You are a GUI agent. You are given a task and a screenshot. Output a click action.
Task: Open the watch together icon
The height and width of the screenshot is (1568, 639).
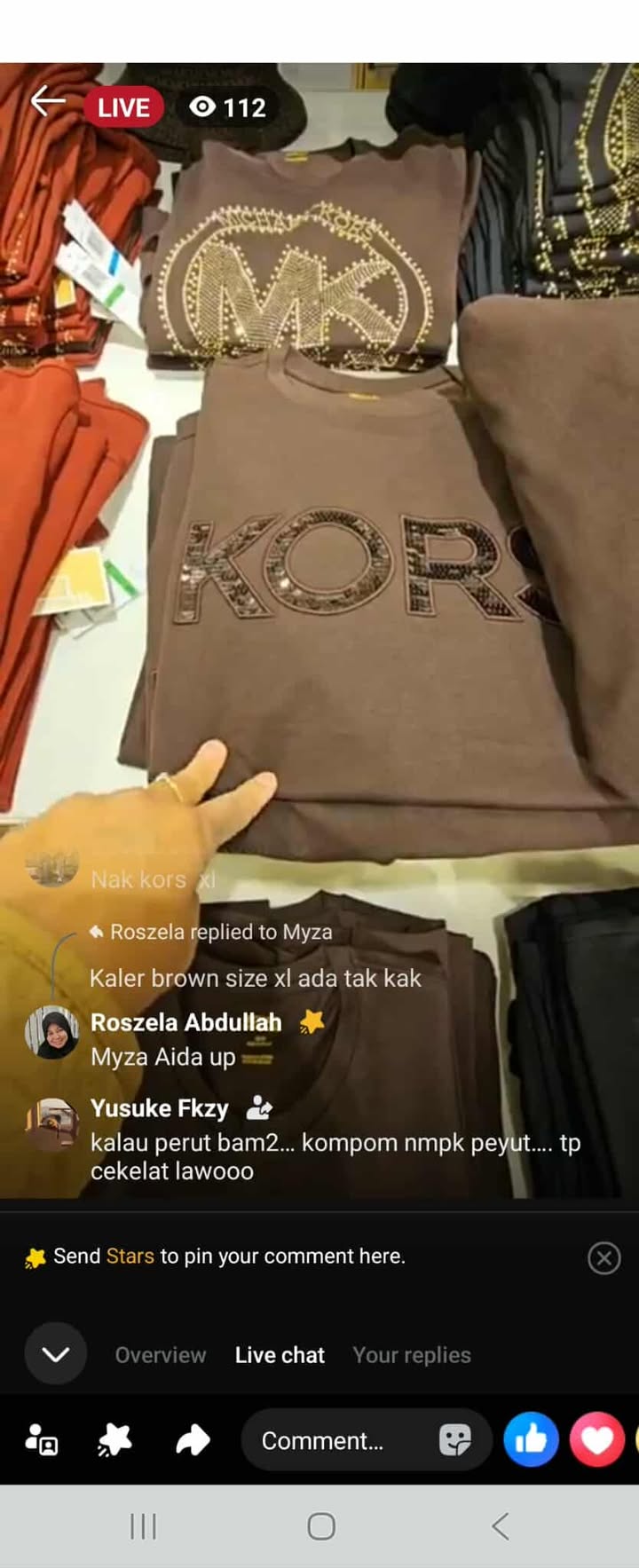(42, 1439)
